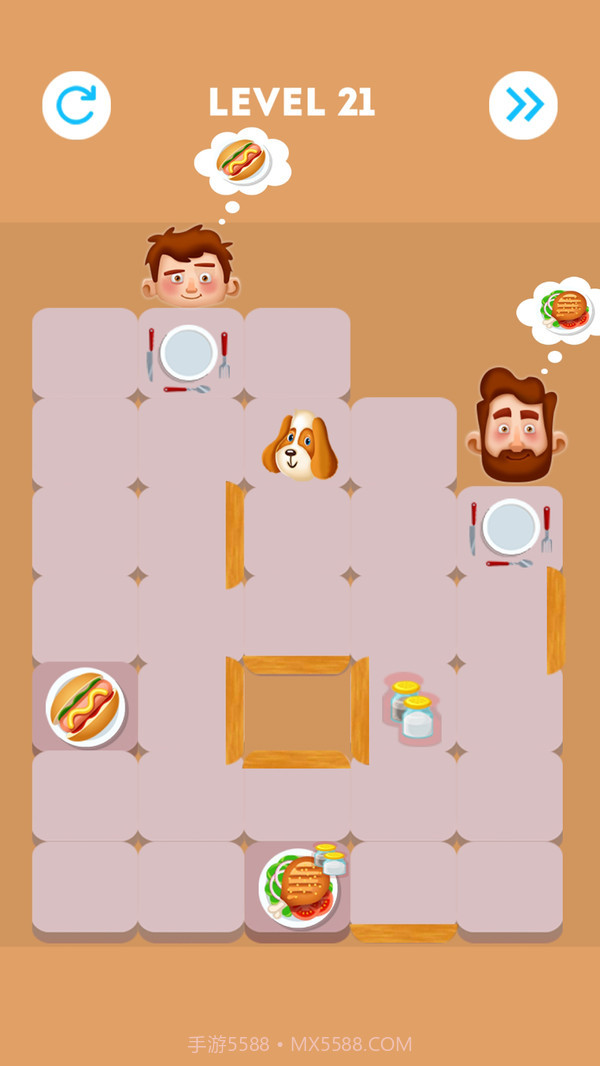This screenshot has width=600, height=1066.
Task: Select the steak salad plate
Action: click(x=298, y=886)
